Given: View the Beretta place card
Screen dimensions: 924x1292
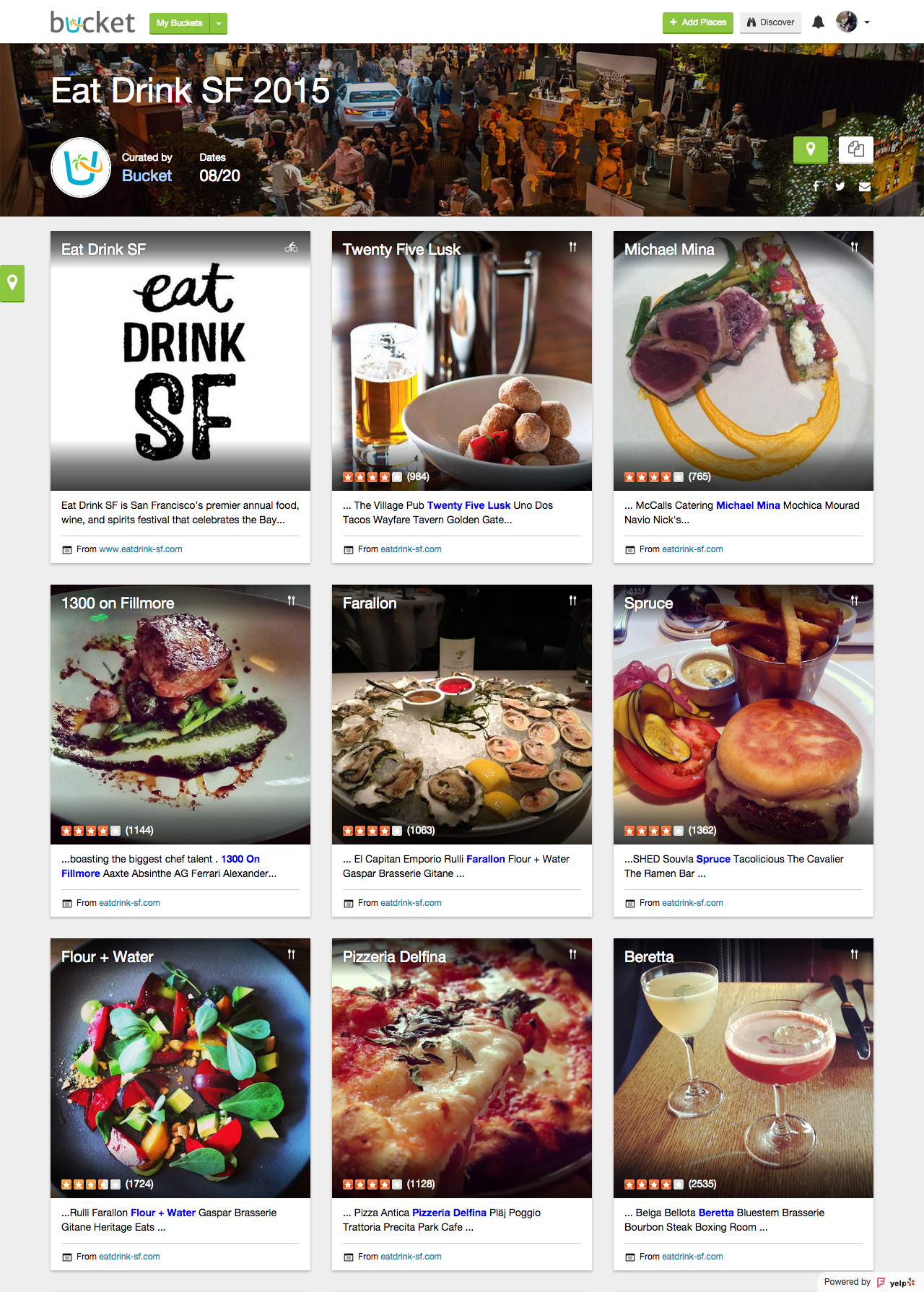Looking at the screenshot, I should coord(744,1068).
